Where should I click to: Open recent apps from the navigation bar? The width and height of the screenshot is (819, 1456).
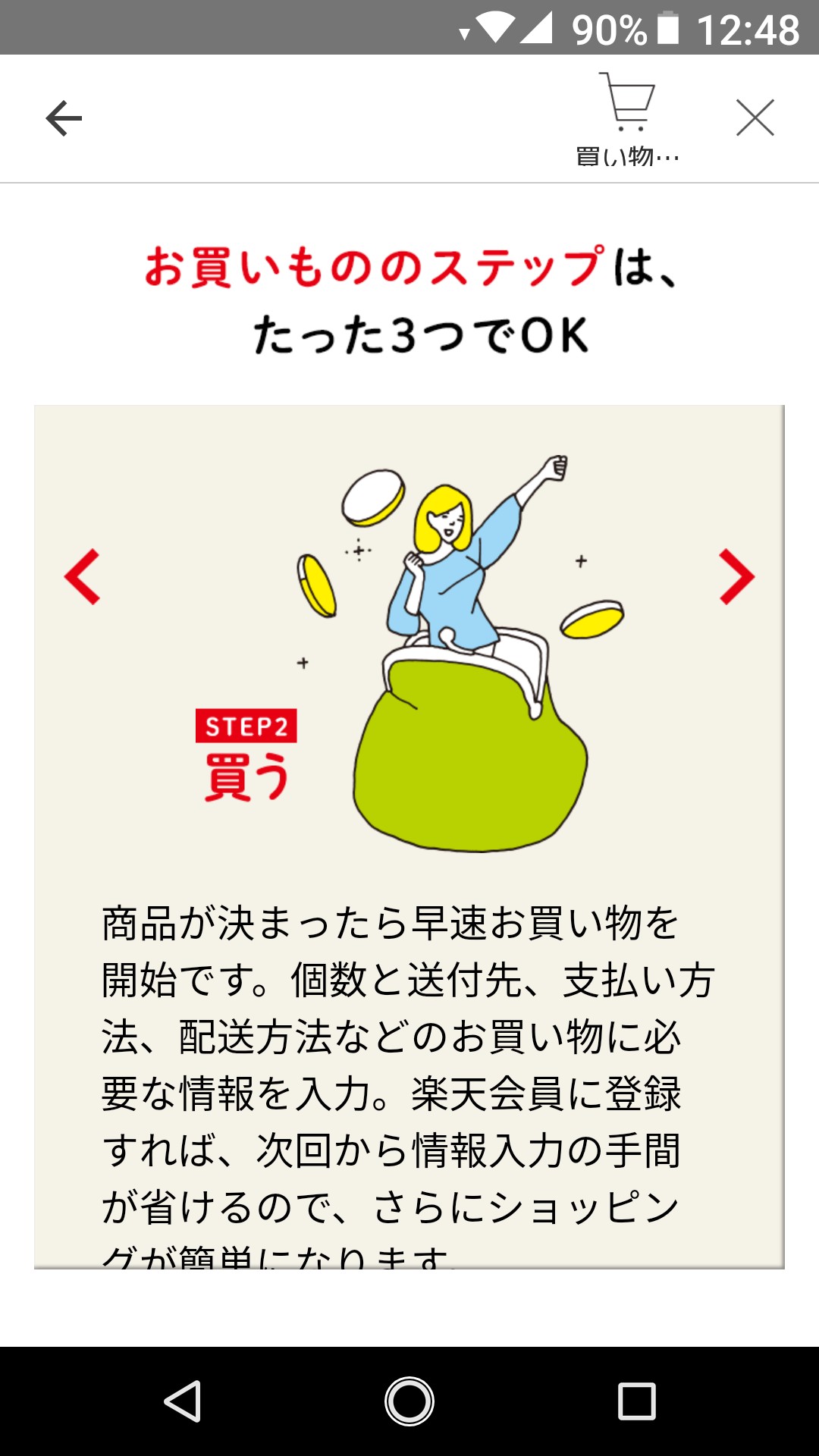636,1401
